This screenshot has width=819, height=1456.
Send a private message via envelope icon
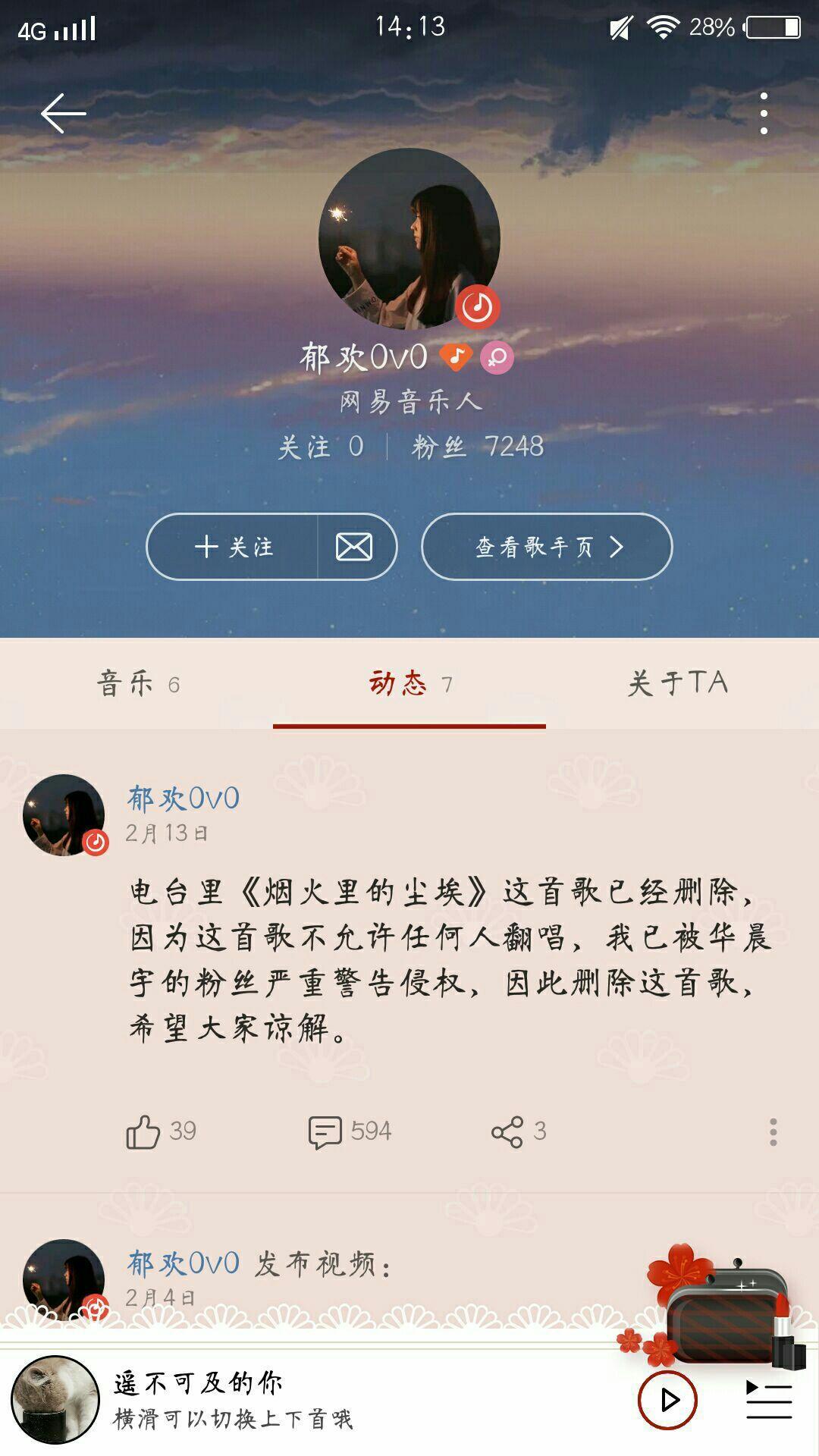pos(354,547)
